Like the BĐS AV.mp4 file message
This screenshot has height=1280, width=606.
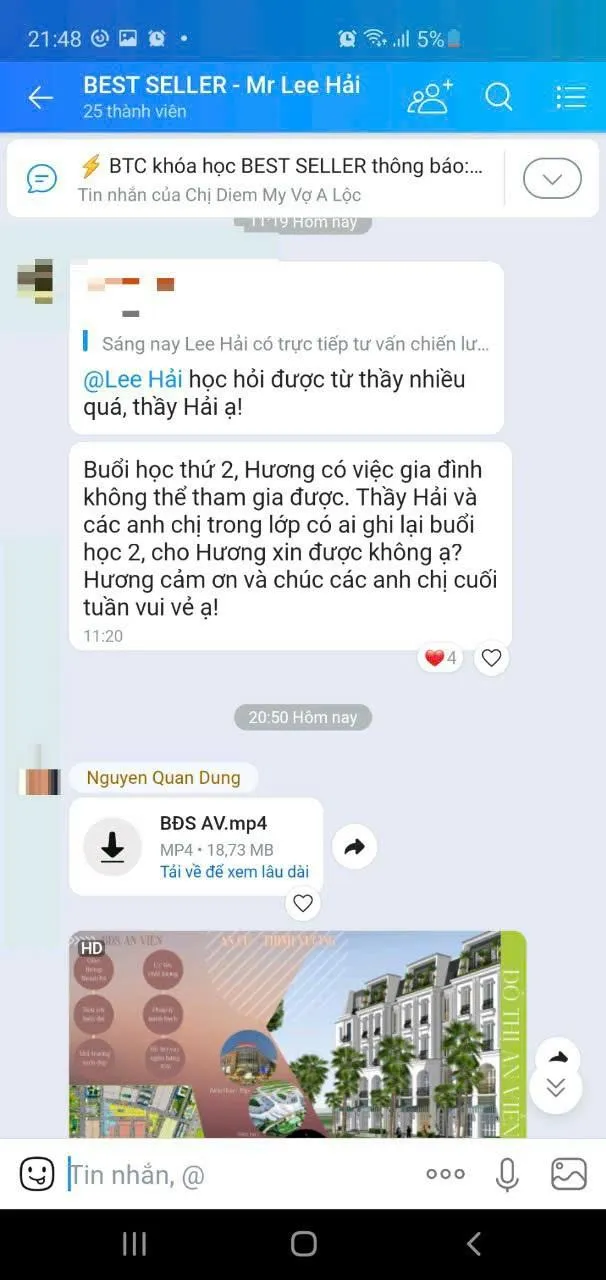pos(303,904)
